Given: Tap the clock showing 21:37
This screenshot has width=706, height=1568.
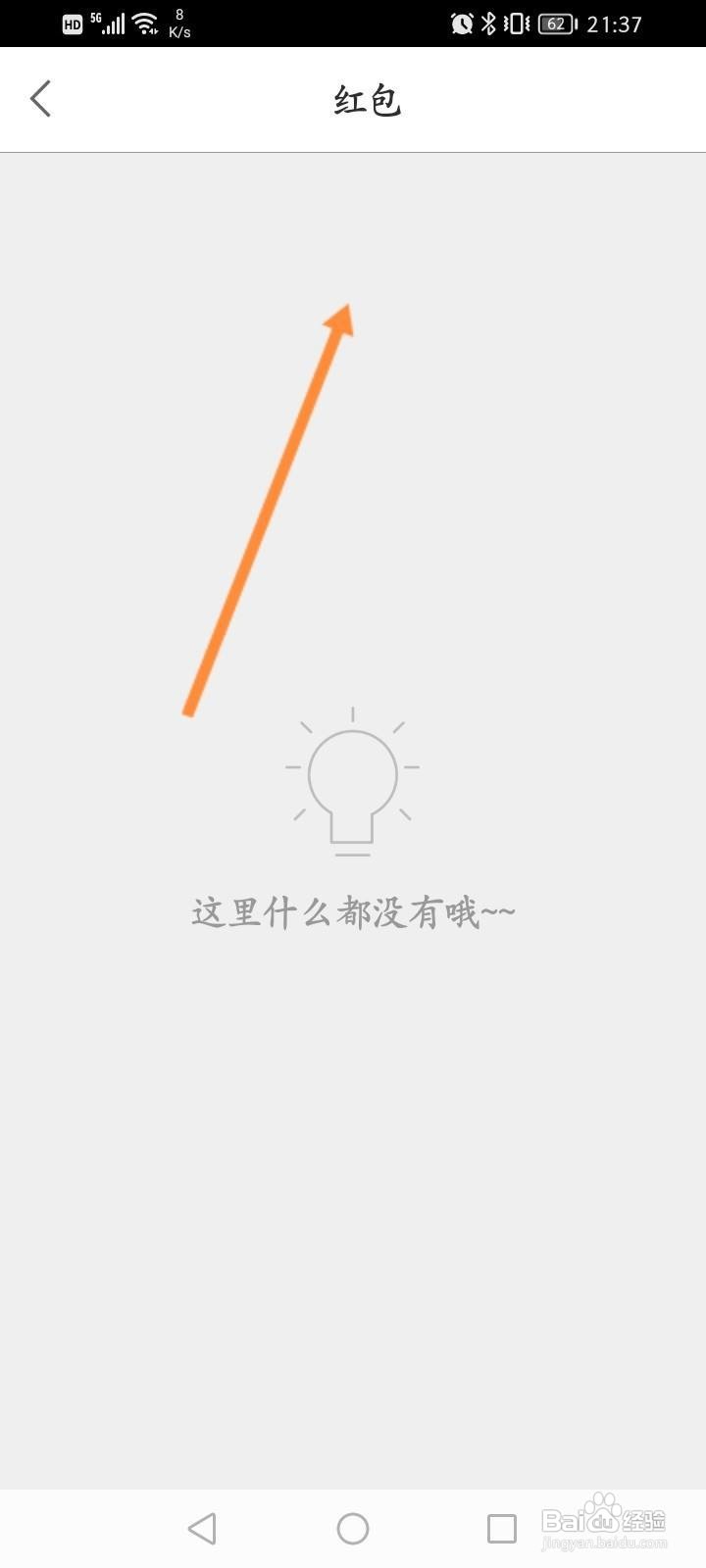Looking at the screenshot, I should coord(613,24).
